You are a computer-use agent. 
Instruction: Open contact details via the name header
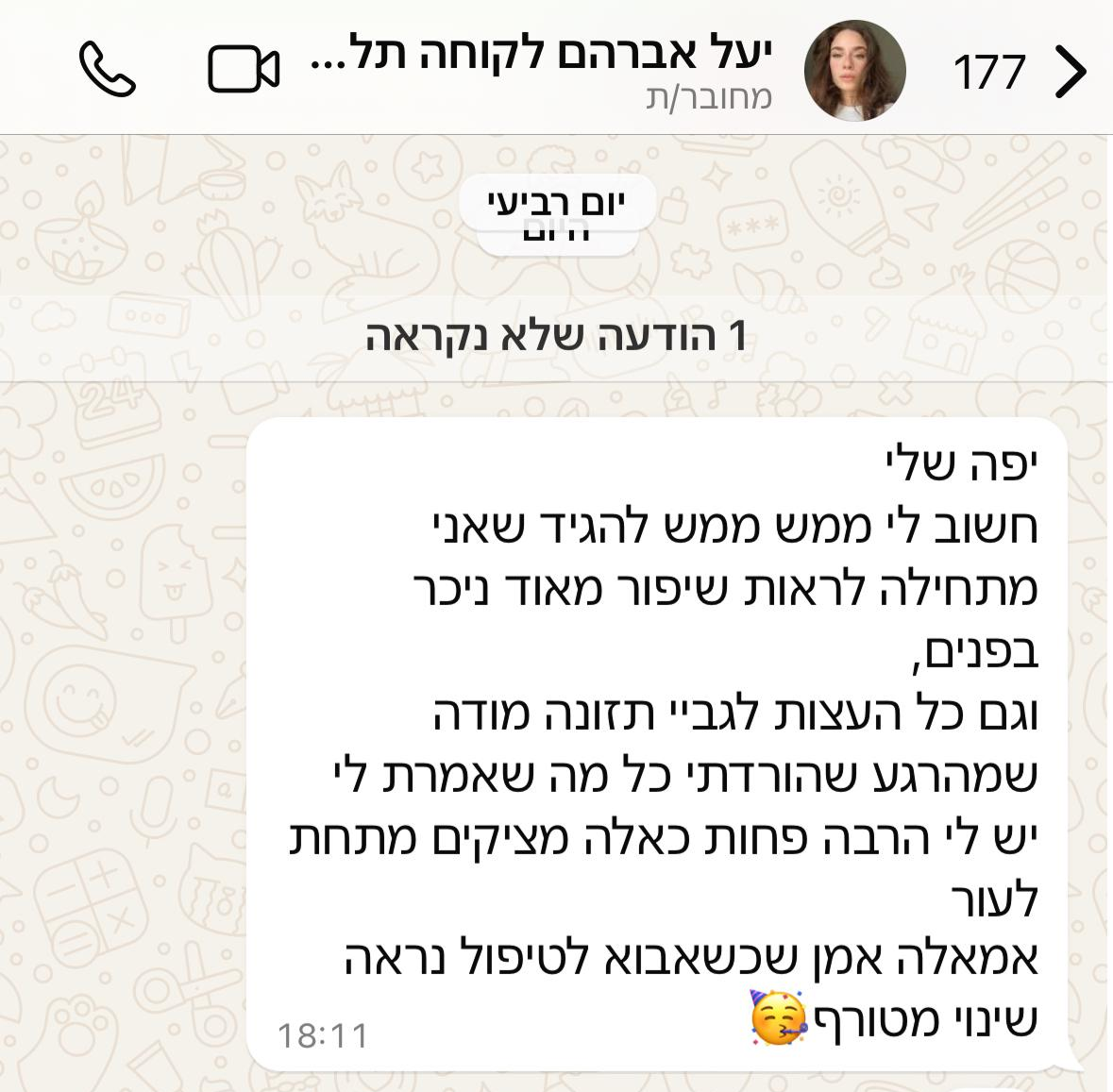click(541, 59)
